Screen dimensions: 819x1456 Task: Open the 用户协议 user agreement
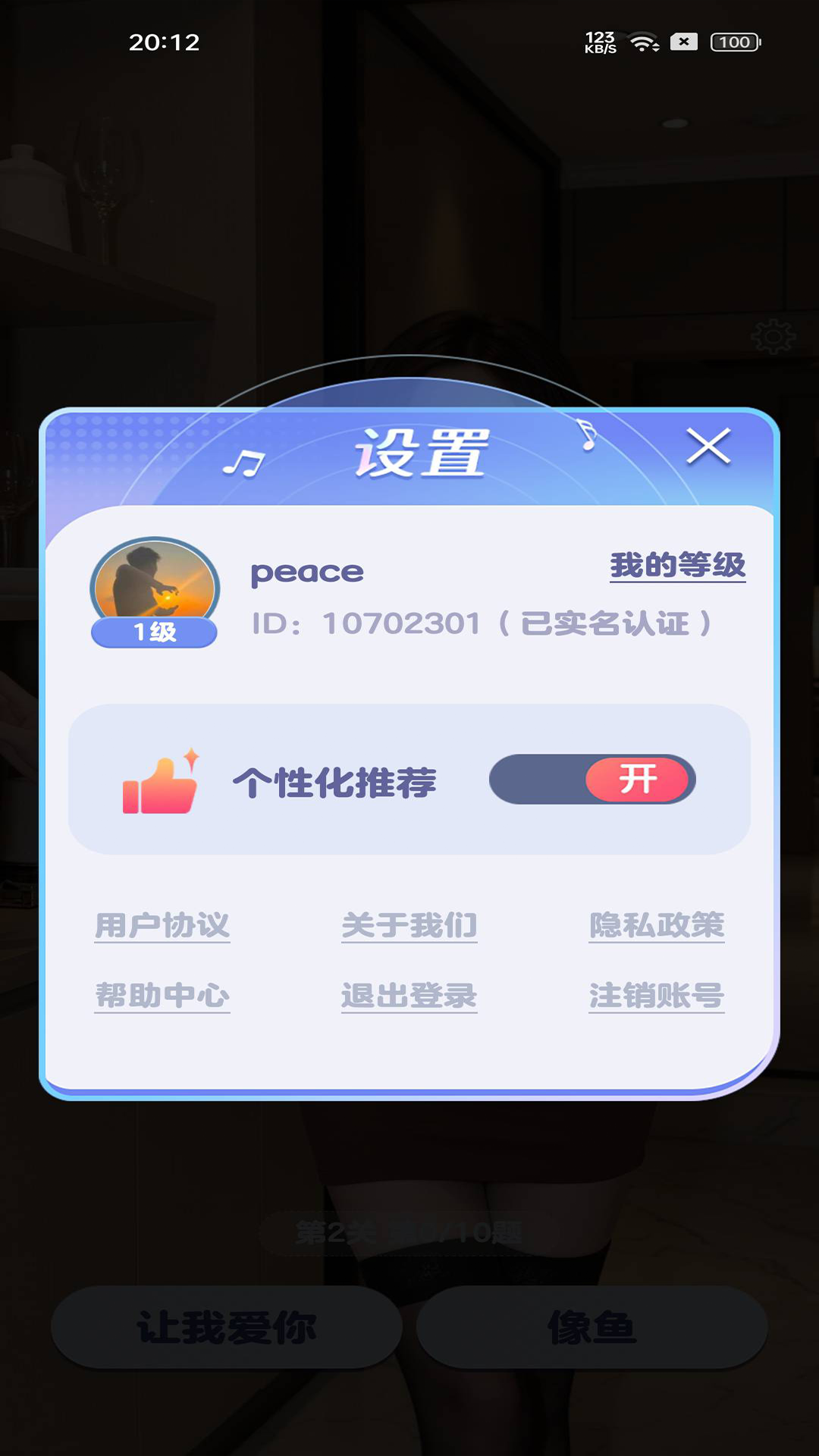(162, 925)
